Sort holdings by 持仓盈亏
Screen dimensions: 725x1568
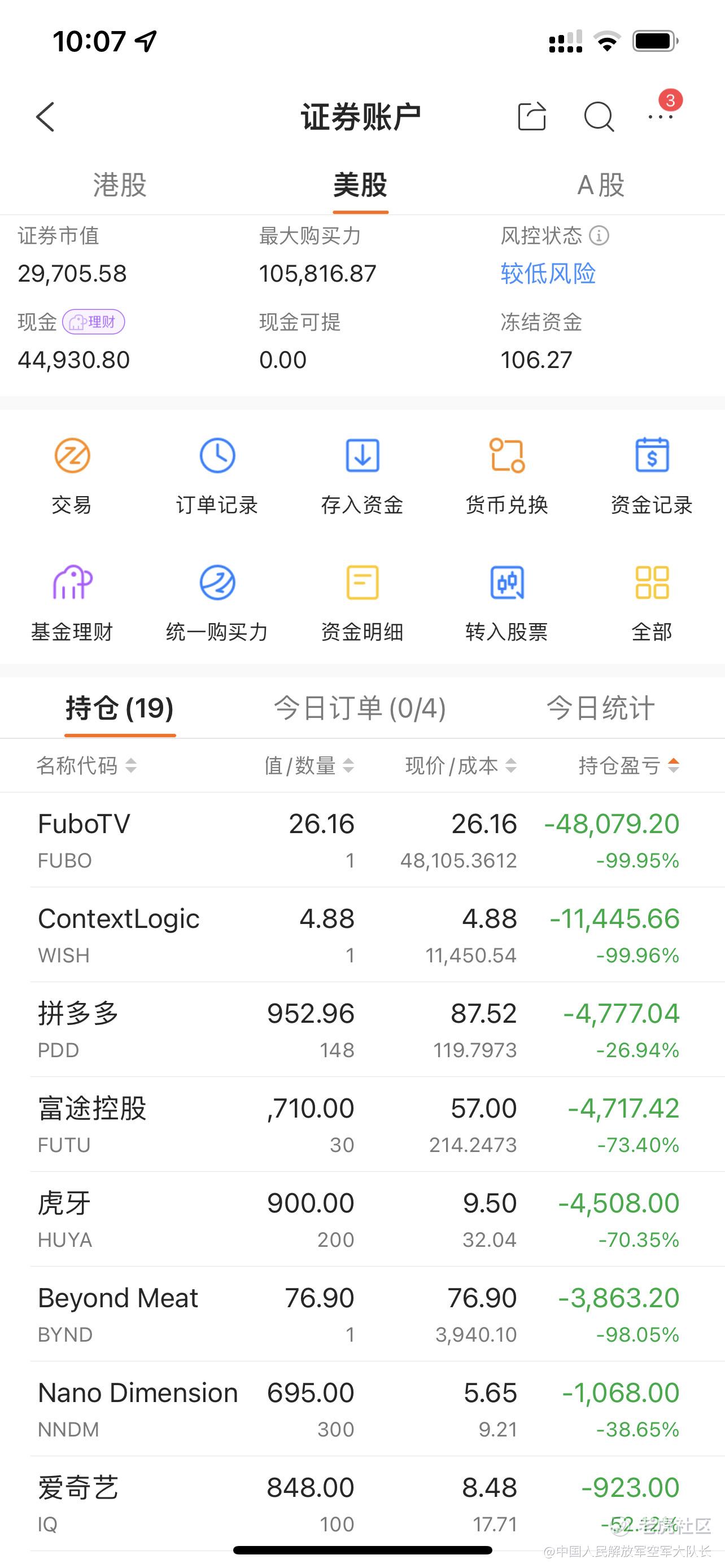pyautogui.click(x=629, y=765)
